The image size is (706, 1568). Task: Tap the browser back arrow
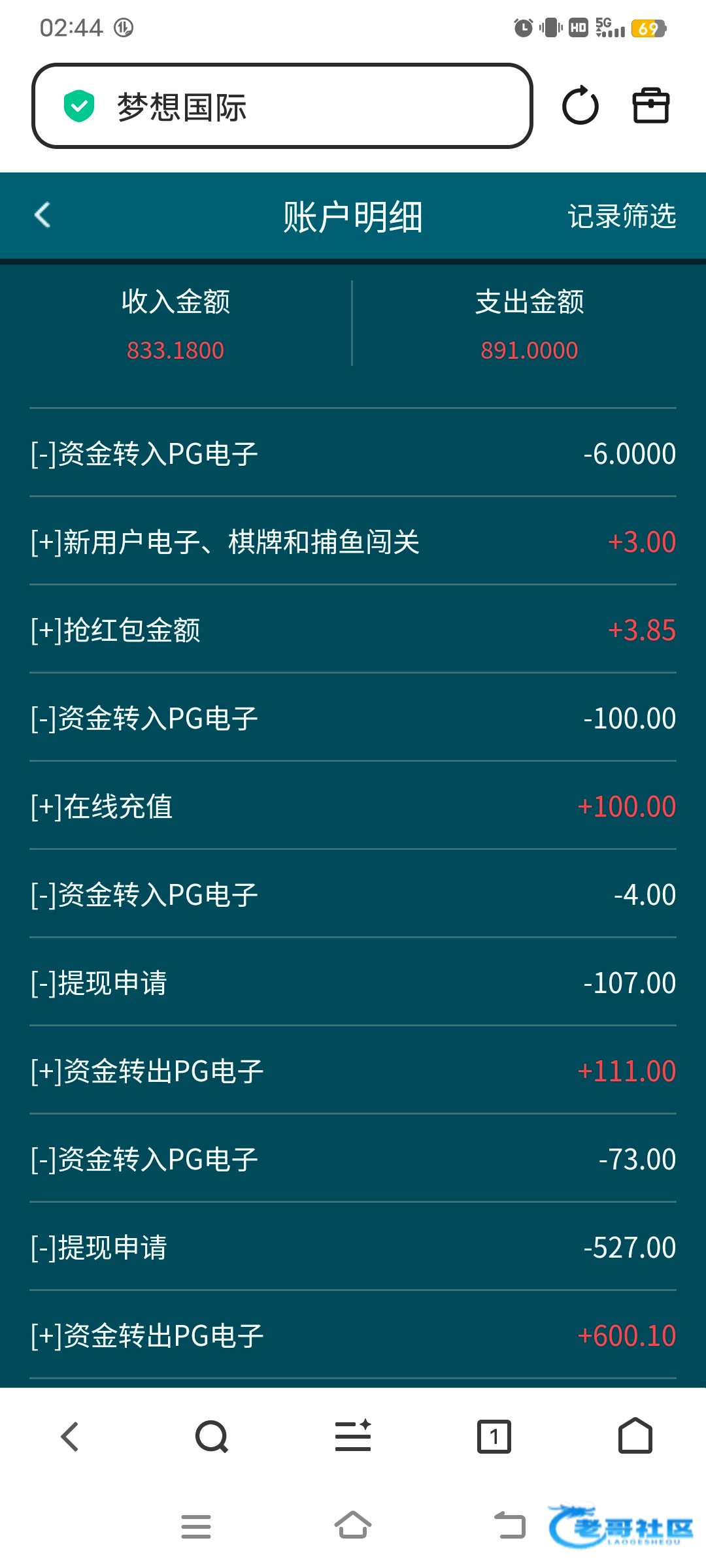click(70, 1437)
